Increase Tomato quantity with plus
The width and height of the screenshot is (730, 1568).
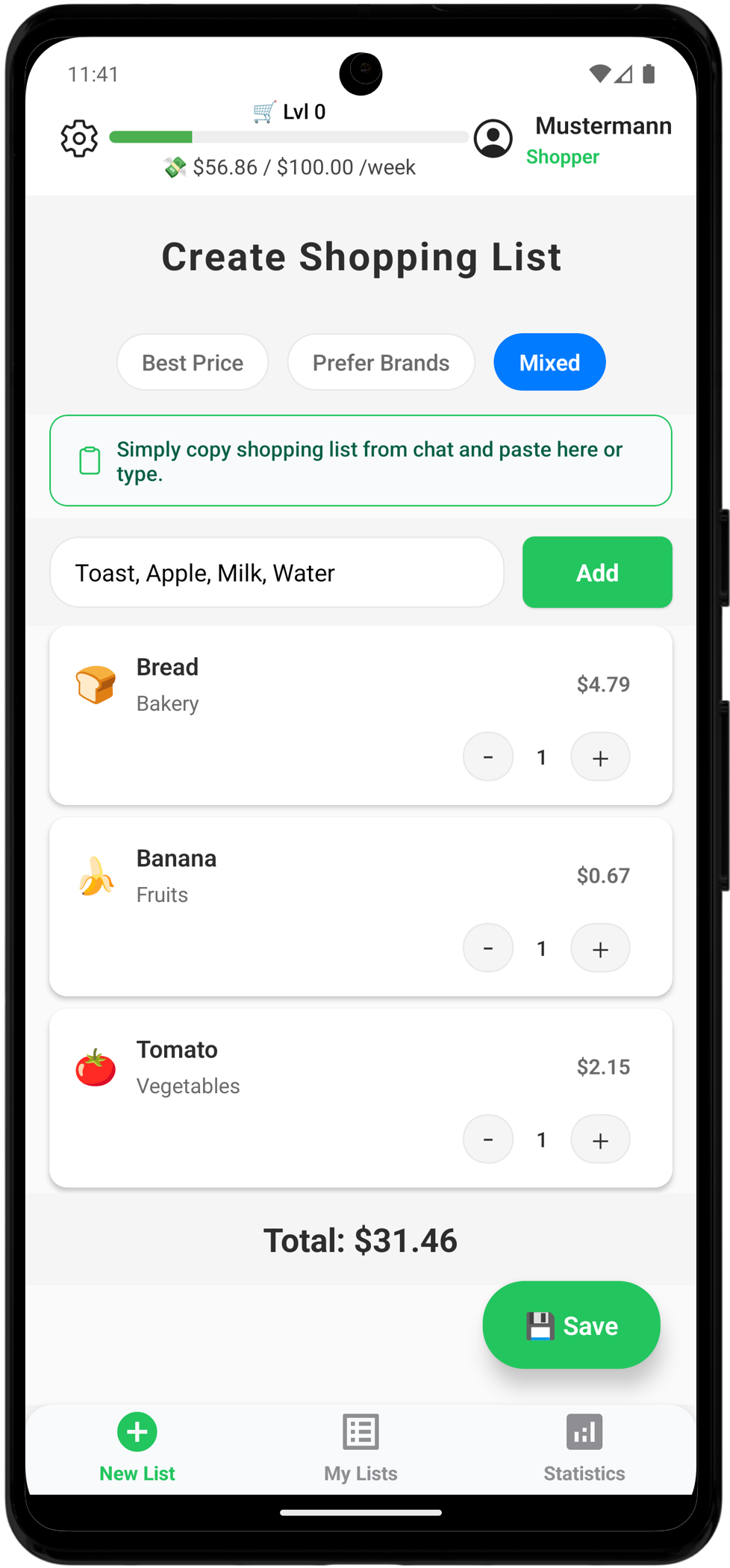tap(600, 1139)
